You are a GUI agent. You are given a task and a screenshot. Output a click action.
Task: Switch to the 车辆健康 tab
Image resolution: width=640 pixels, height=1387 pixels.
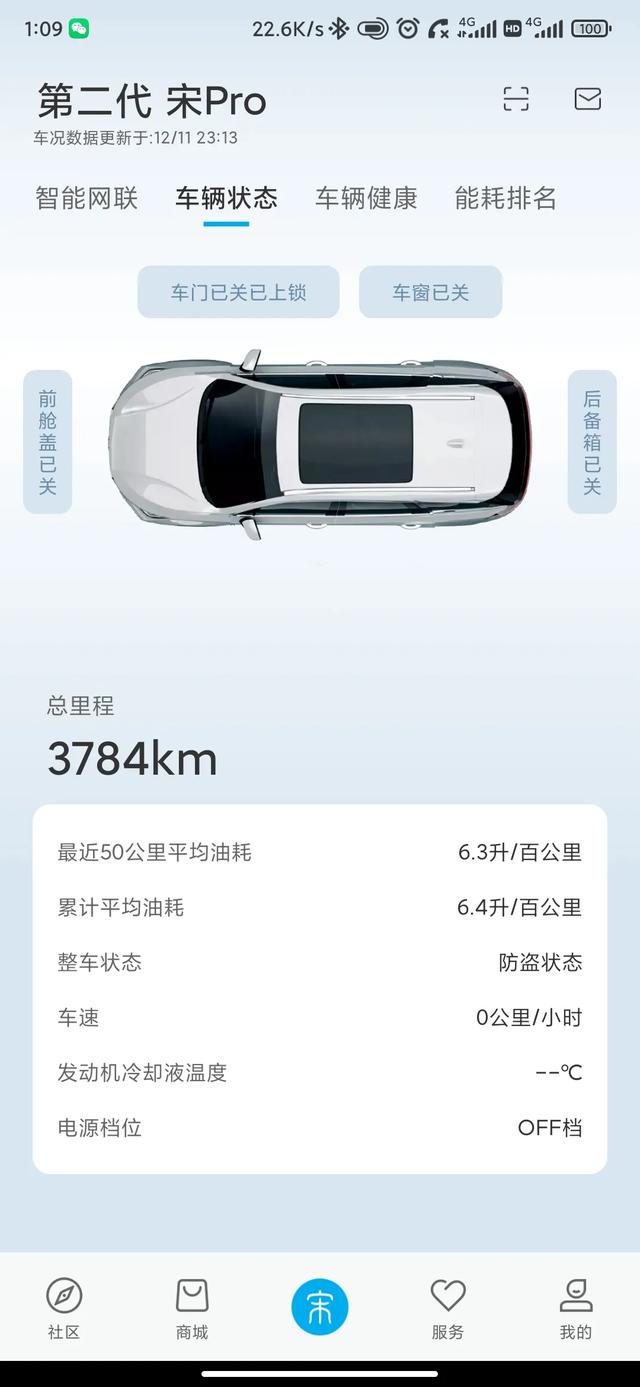click(x=366, y=198)
